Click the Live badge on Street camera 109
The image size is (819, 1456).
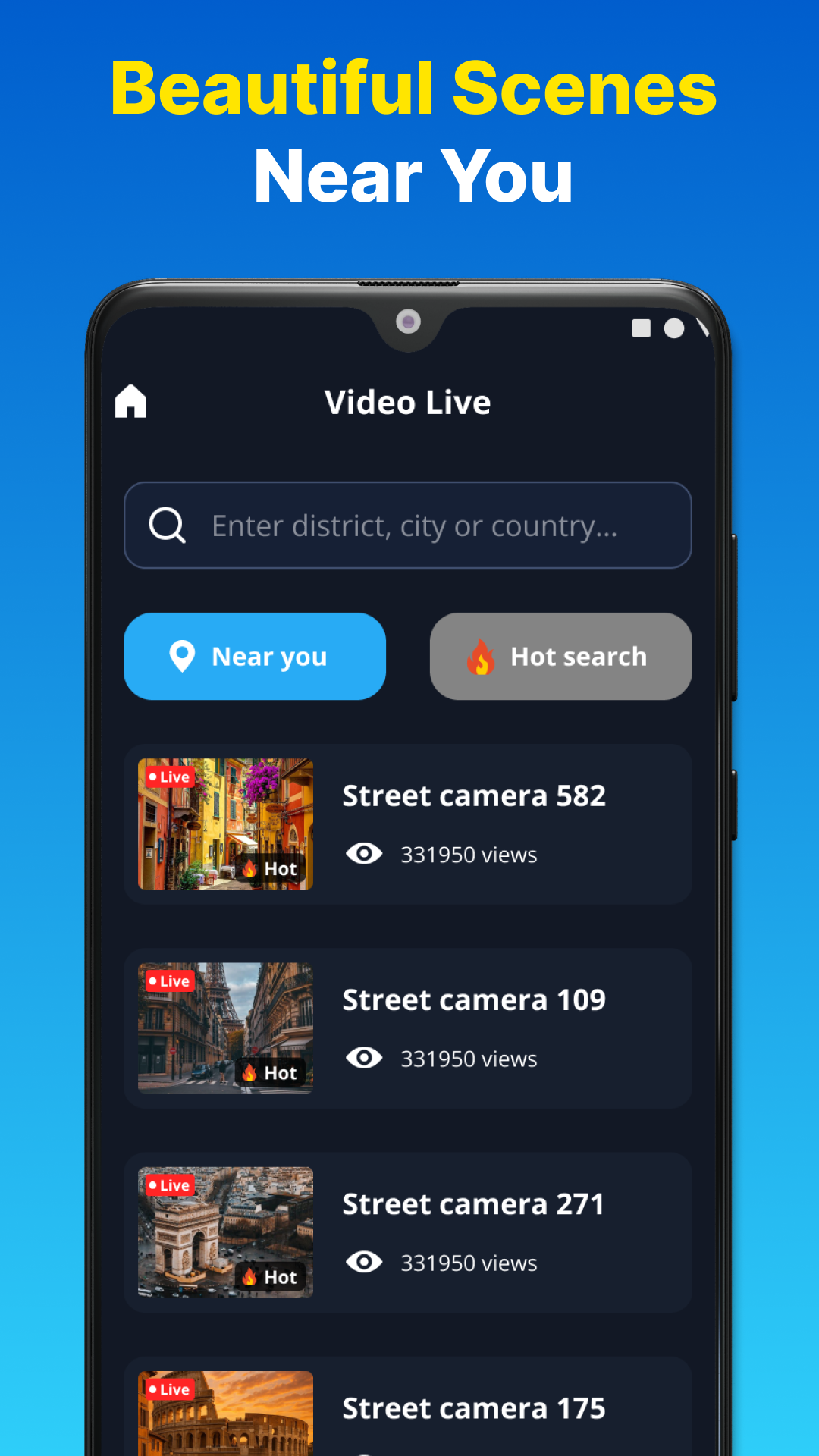coord(168,981)
